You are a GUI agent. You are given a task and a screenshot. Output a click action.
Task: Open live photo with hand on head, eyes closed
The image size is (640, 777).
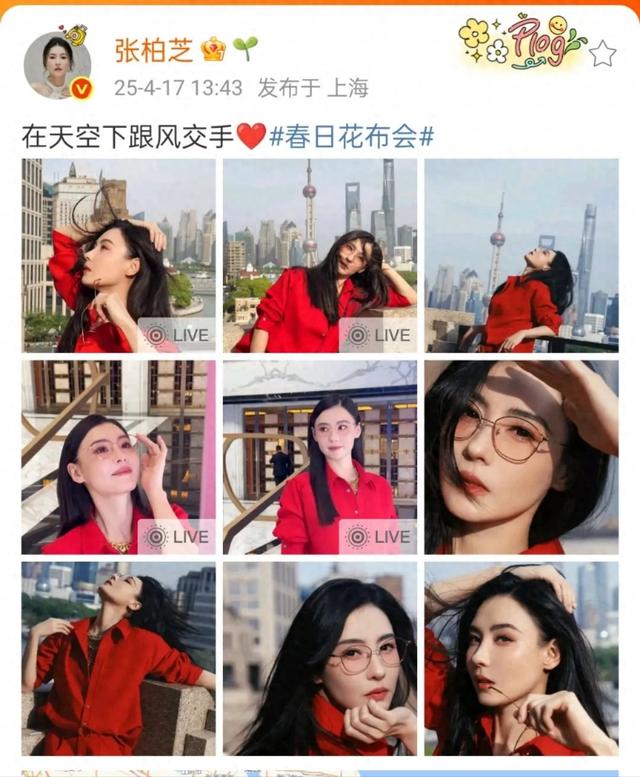click(x=118, y=255)
